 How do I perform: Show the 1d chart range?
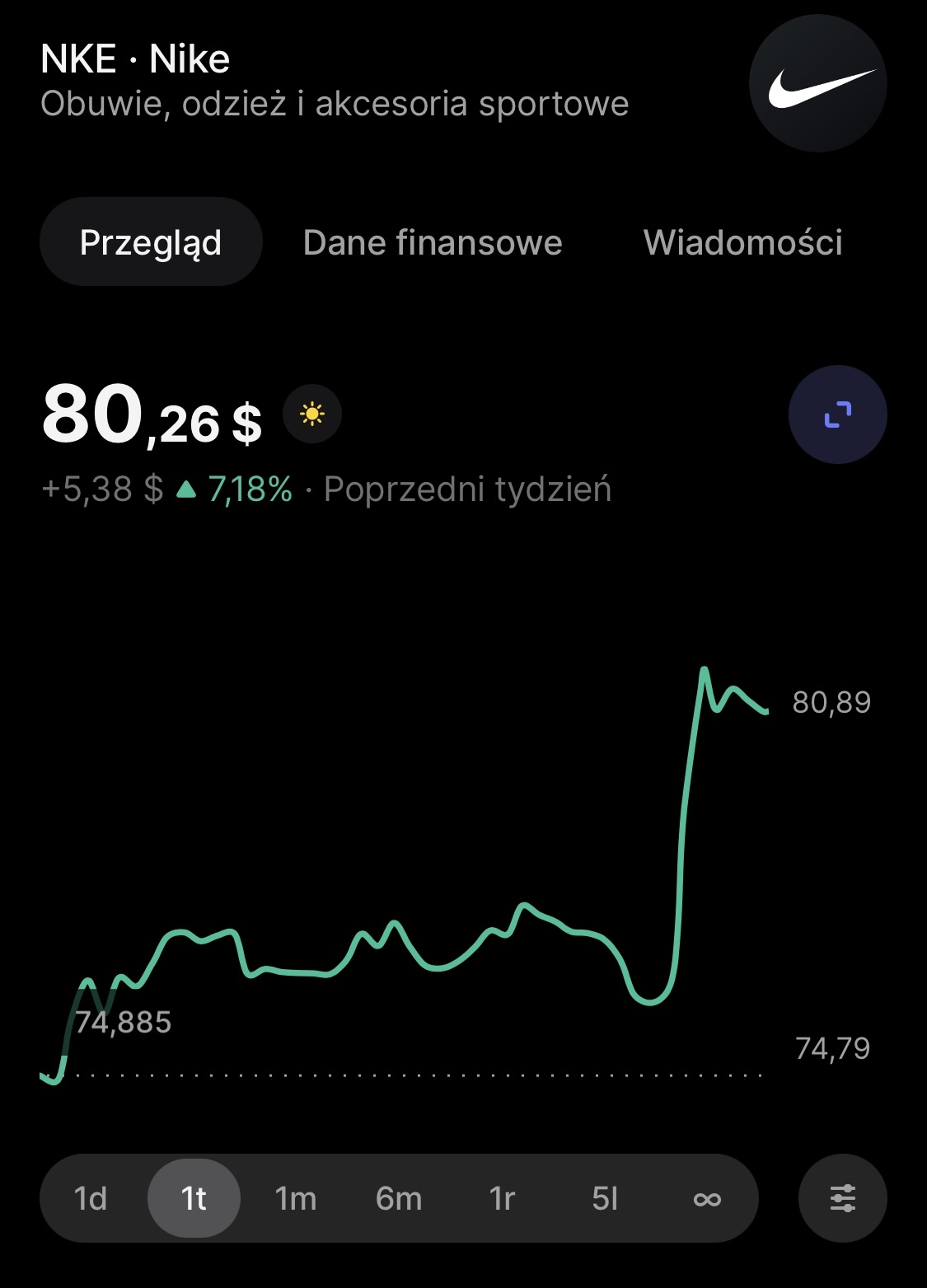coord(91,1198)
